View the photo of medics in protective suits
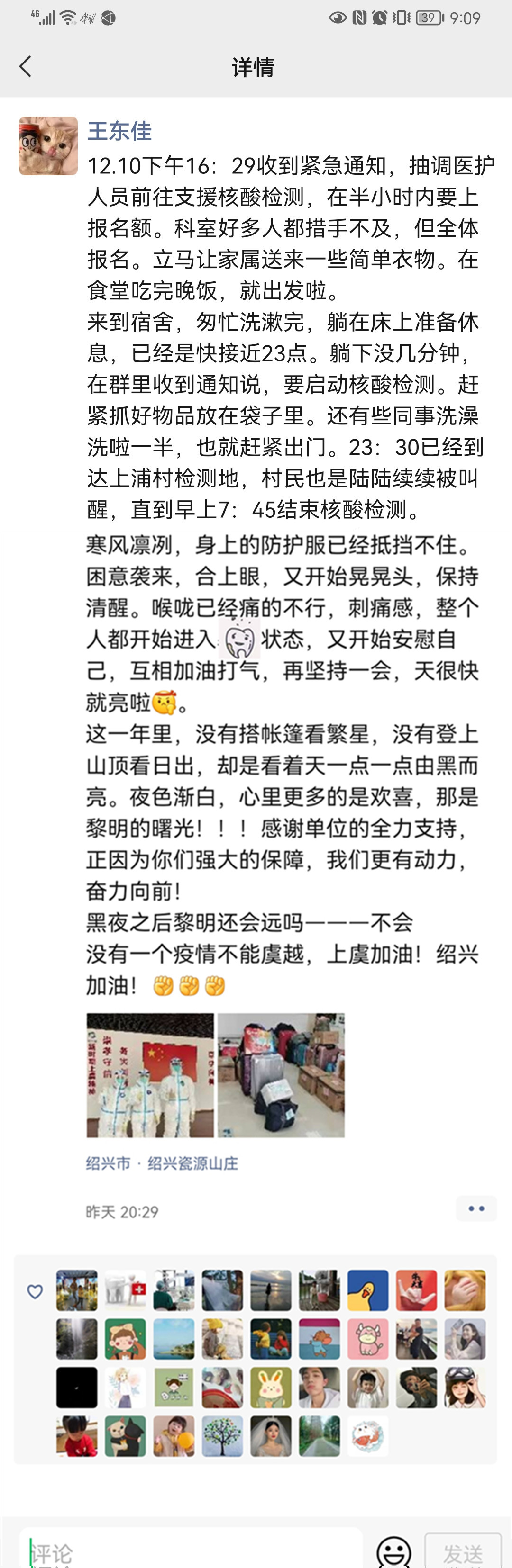The image size is (512, 1568). tap(150, 1075)
